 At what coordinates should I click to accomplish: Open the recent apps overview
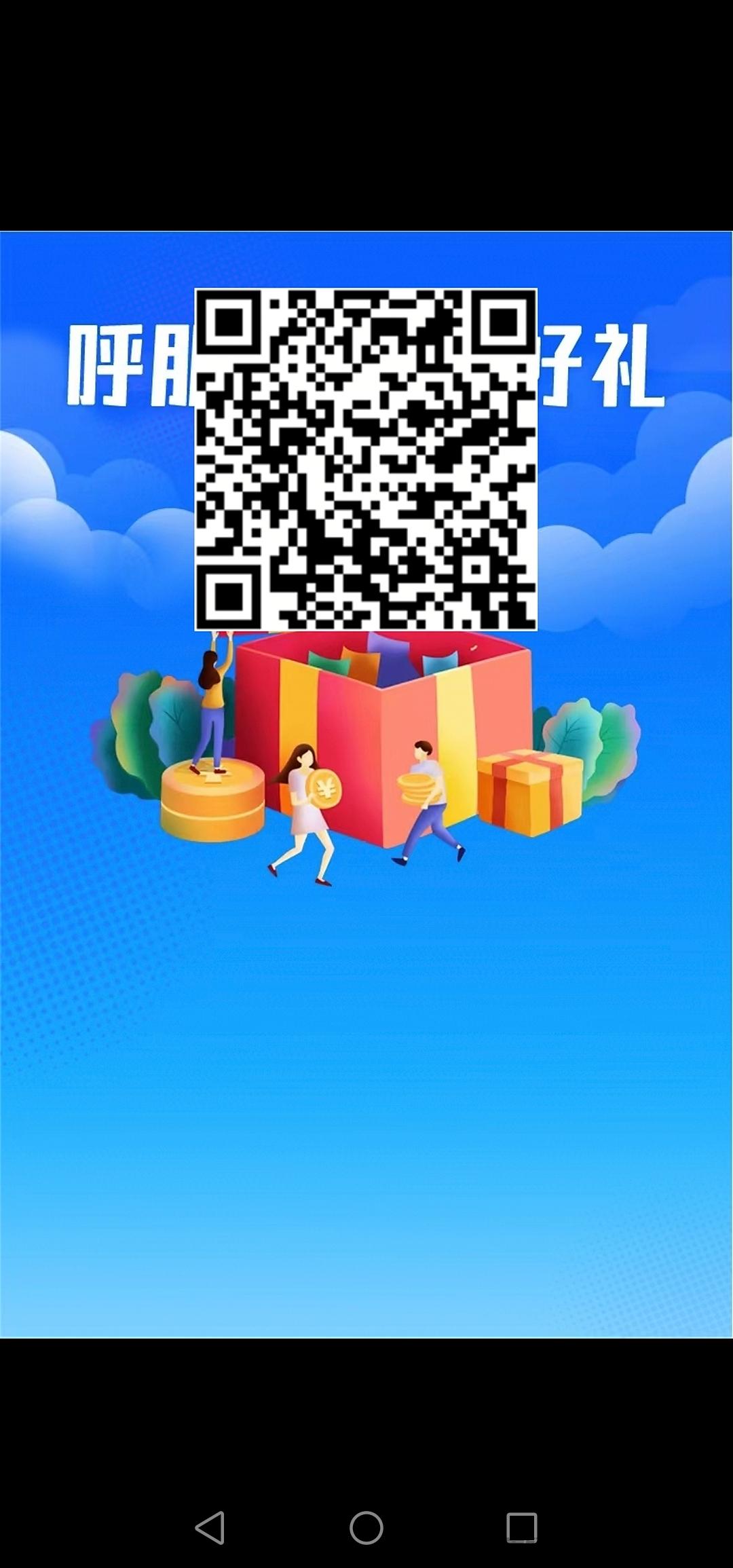point(521,1528)
